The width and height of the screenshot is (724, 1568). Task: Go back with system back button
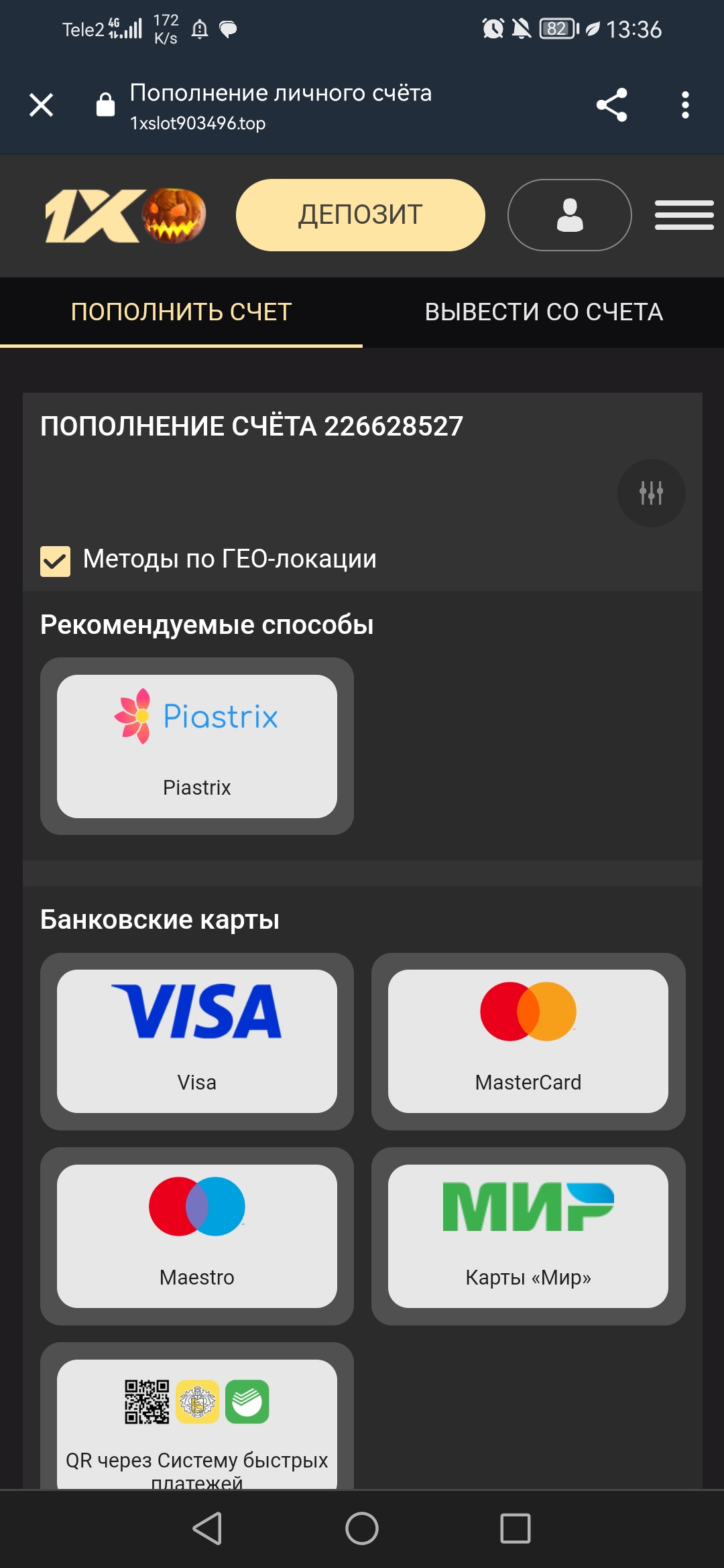pyautogui.click(x=208, y=1528)
